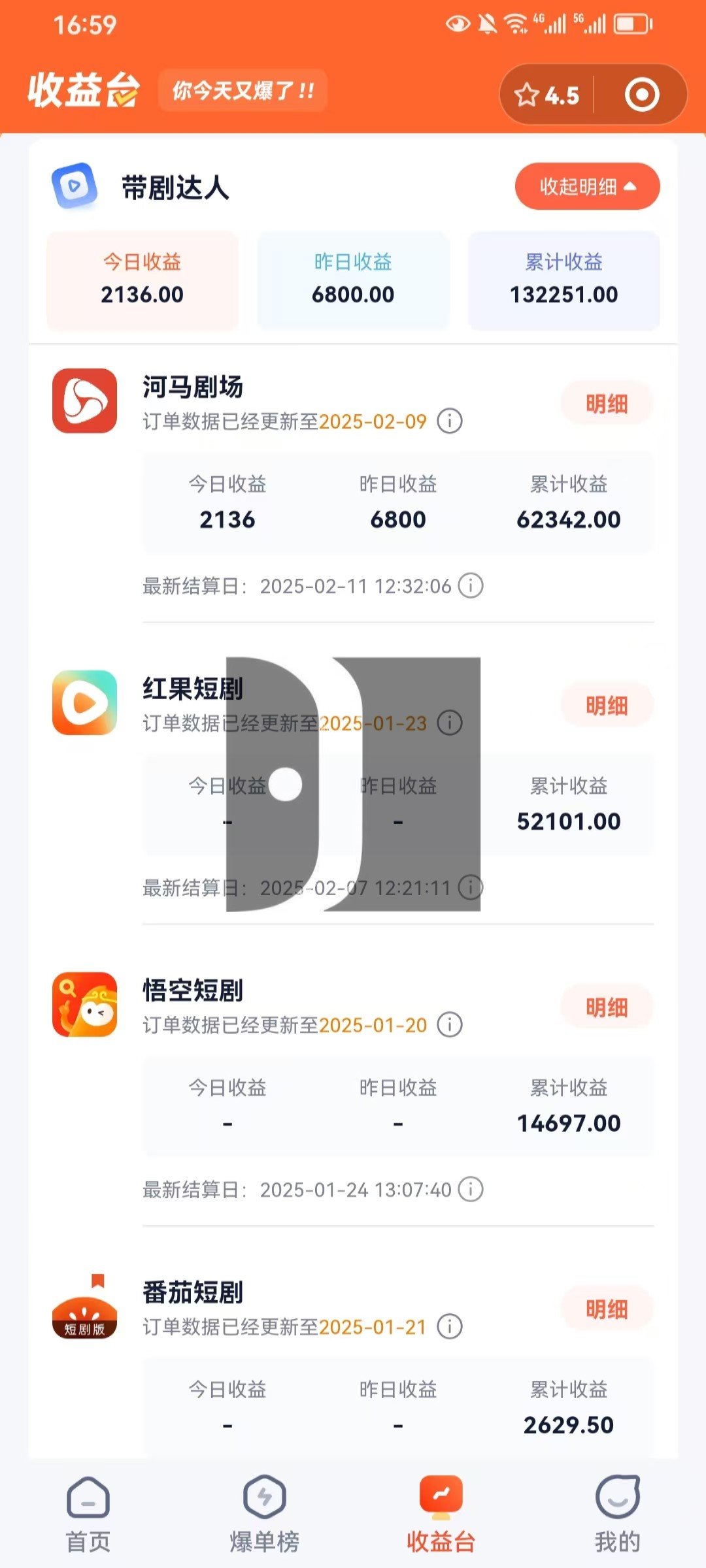Tap the 4.5 star rating button
Screen dimensions: 706x1568
[x=547, y=95]
